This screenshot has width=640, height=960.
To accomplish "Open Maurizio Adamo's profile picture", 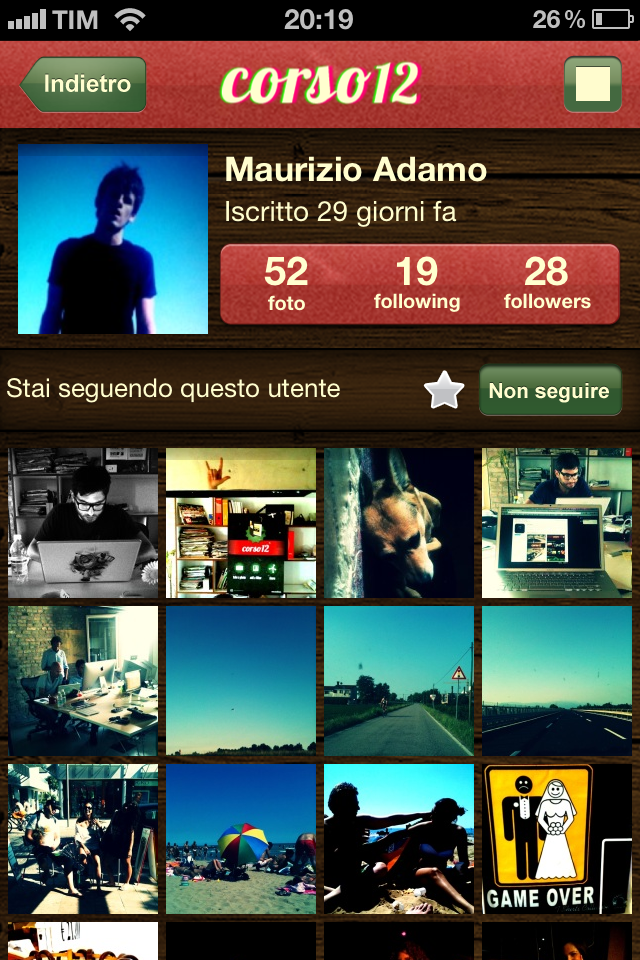I will [113, 239].
